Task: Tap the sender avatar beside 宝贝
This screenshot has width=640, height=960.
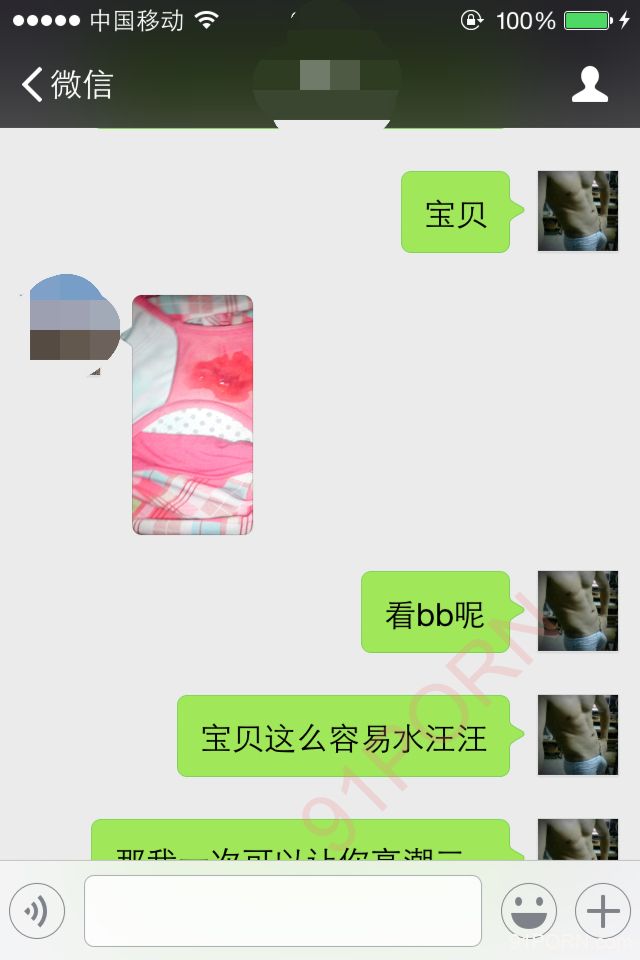Action: coord(577,211)
